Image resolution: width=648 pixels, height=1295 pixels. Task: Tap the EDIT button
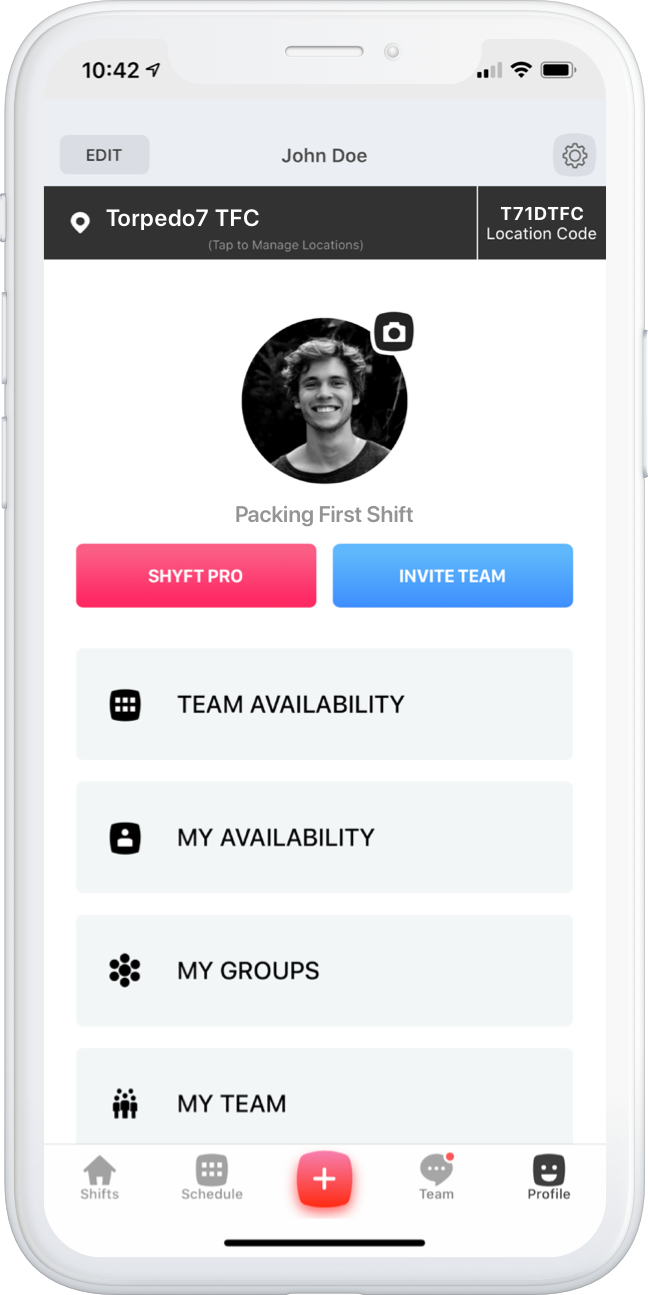(104, 155)
